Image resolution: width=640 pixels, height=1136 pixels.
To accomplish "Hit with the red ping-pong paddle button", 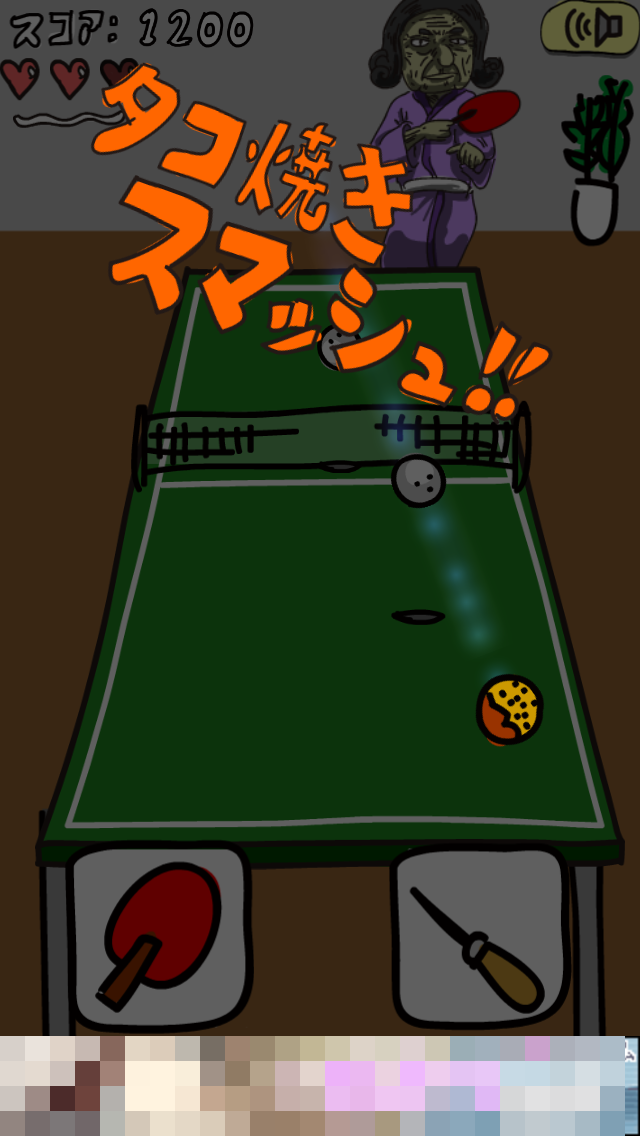I will coord(158,938).
